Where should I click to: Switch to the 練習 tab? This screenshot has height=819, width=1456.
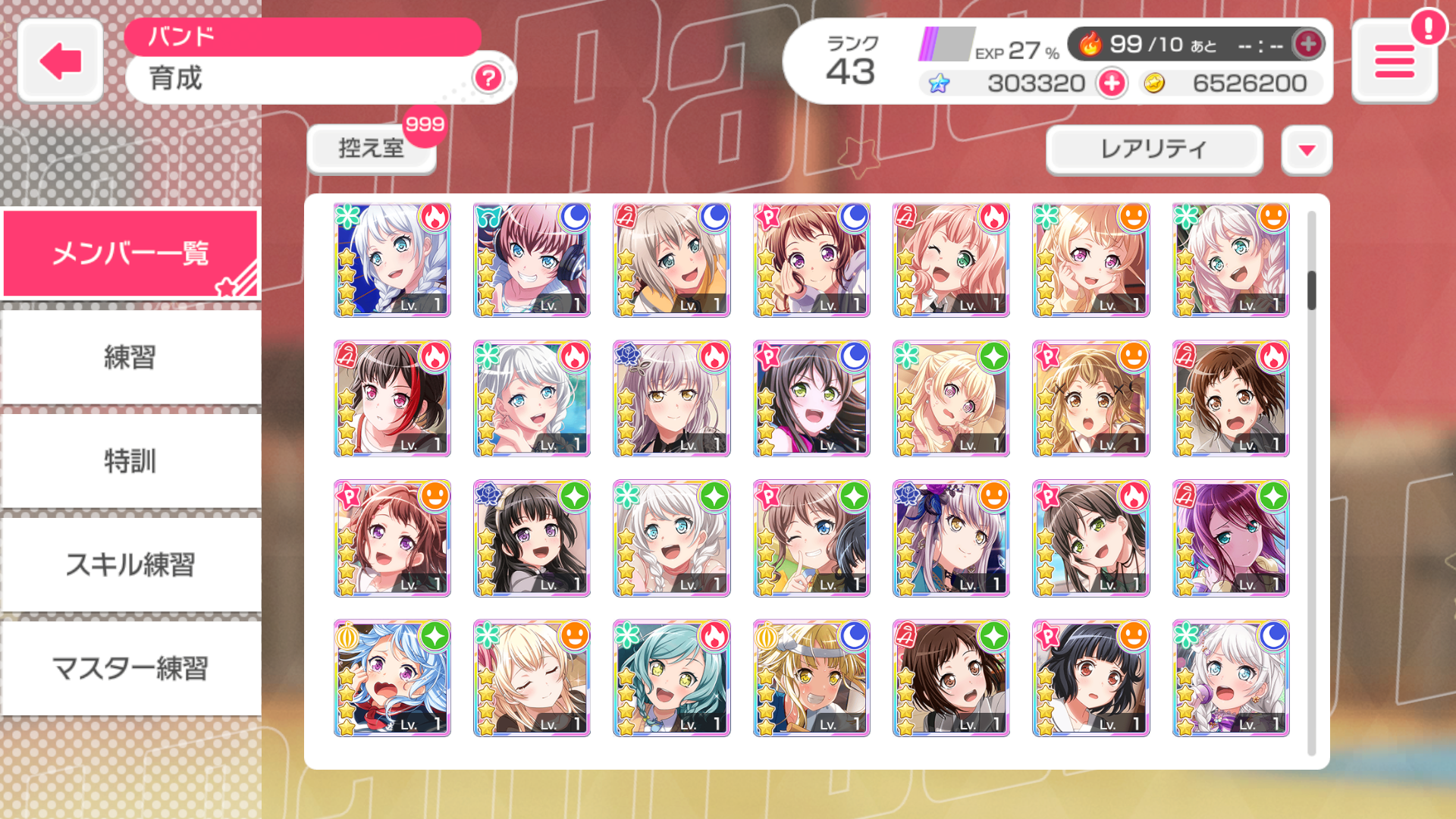pyautogui.click(x=130, y=357)
